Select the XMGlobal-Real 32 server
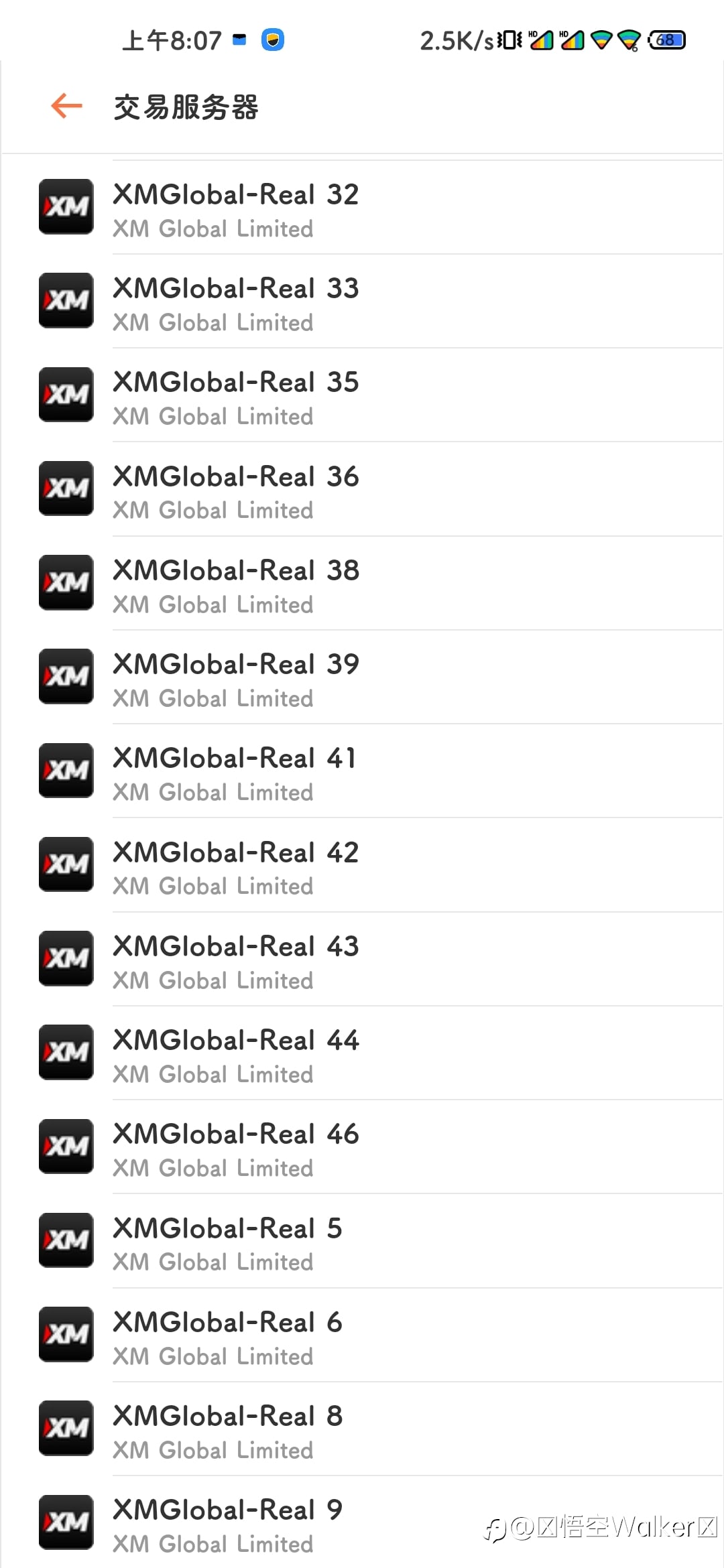This screenshot has height=1568, width=724. coord(362,207)
